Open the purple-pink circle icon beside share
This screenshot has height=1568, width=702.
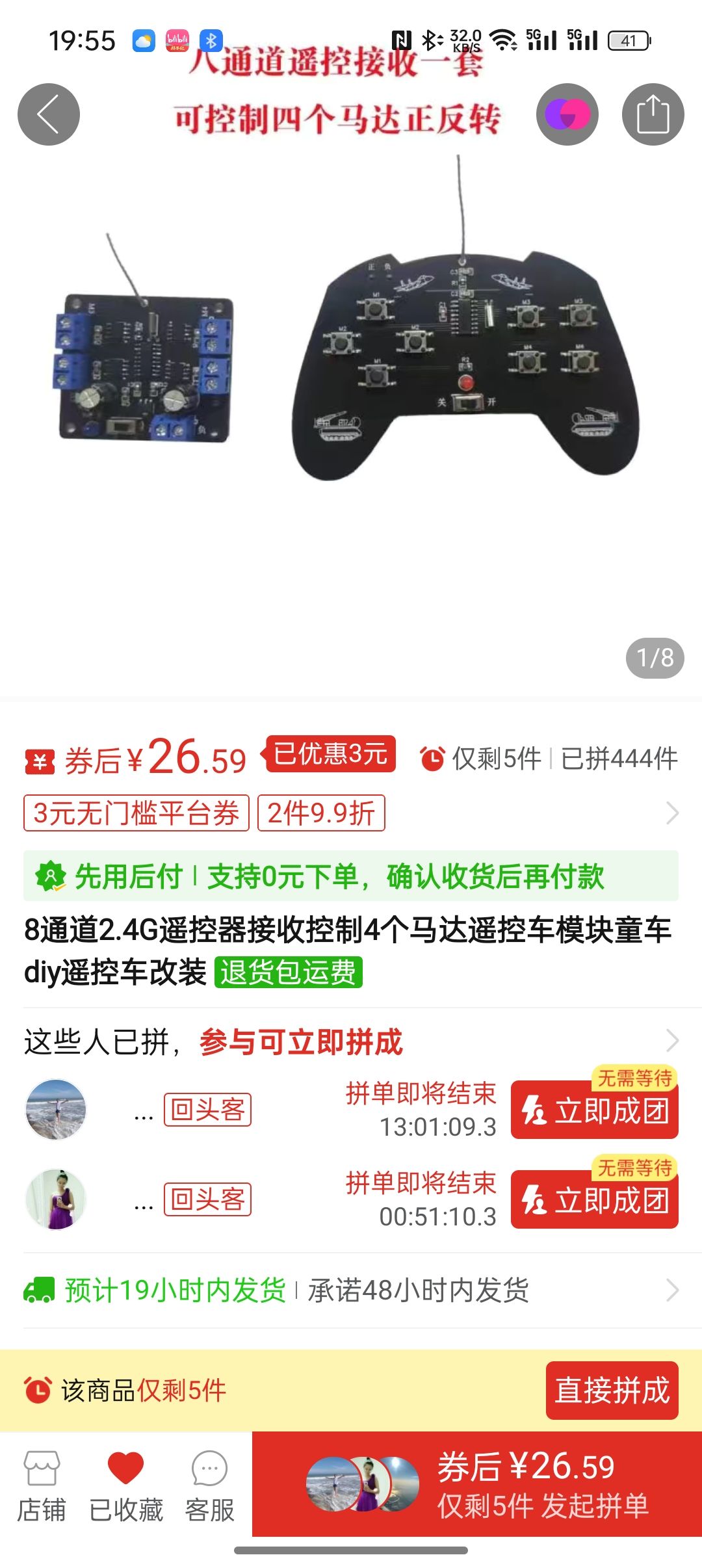click(567, 114)
